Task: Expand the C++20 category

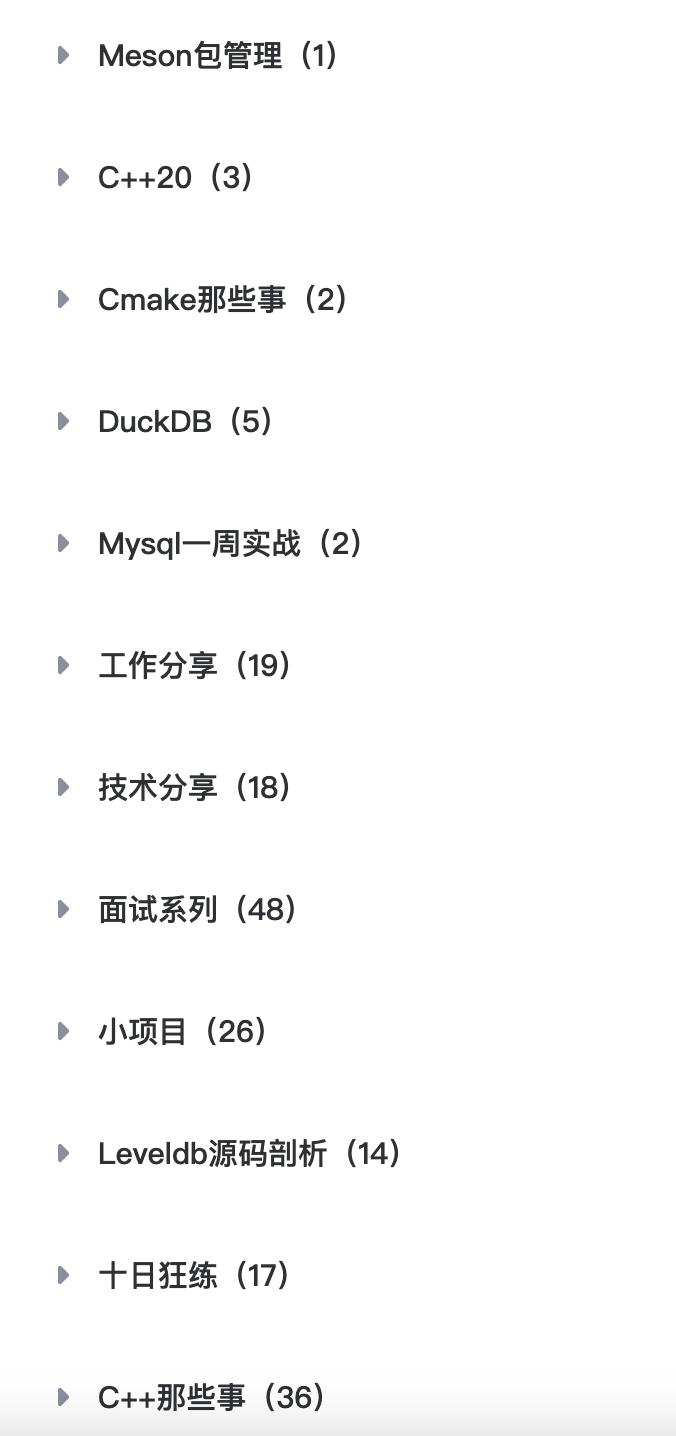Action: click(64, 177)
